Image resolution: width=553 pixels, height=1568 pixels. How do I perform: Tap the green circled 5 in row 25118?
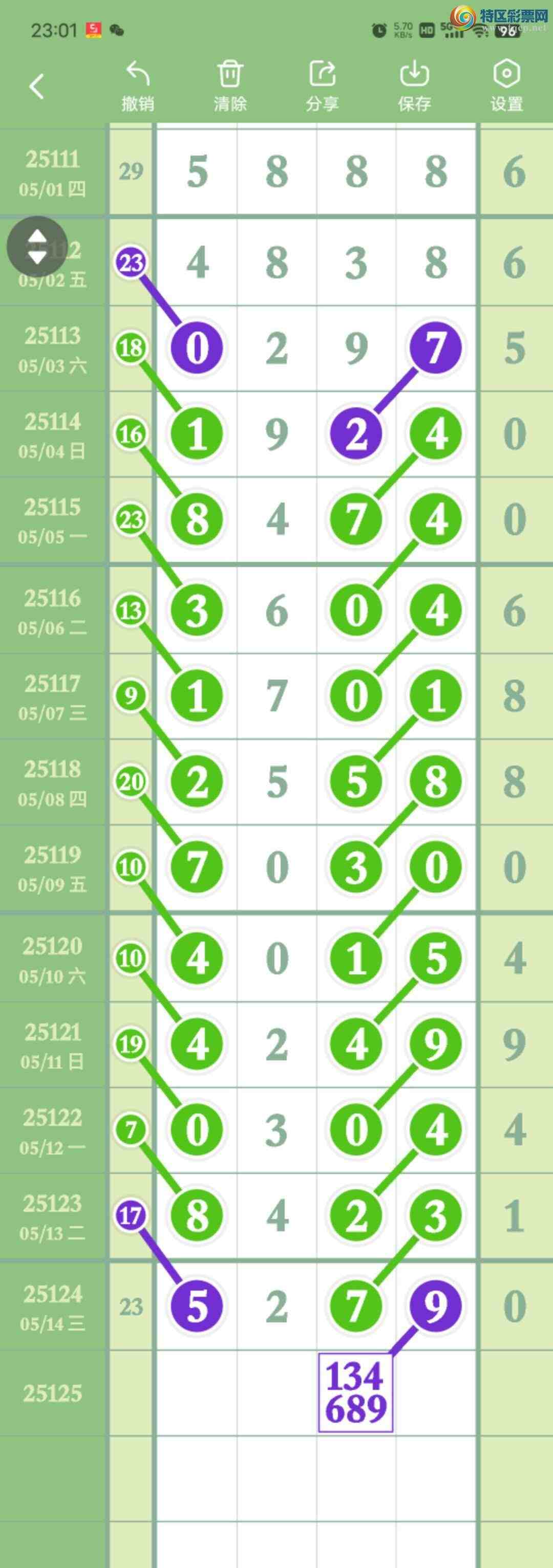click(355, 781)
